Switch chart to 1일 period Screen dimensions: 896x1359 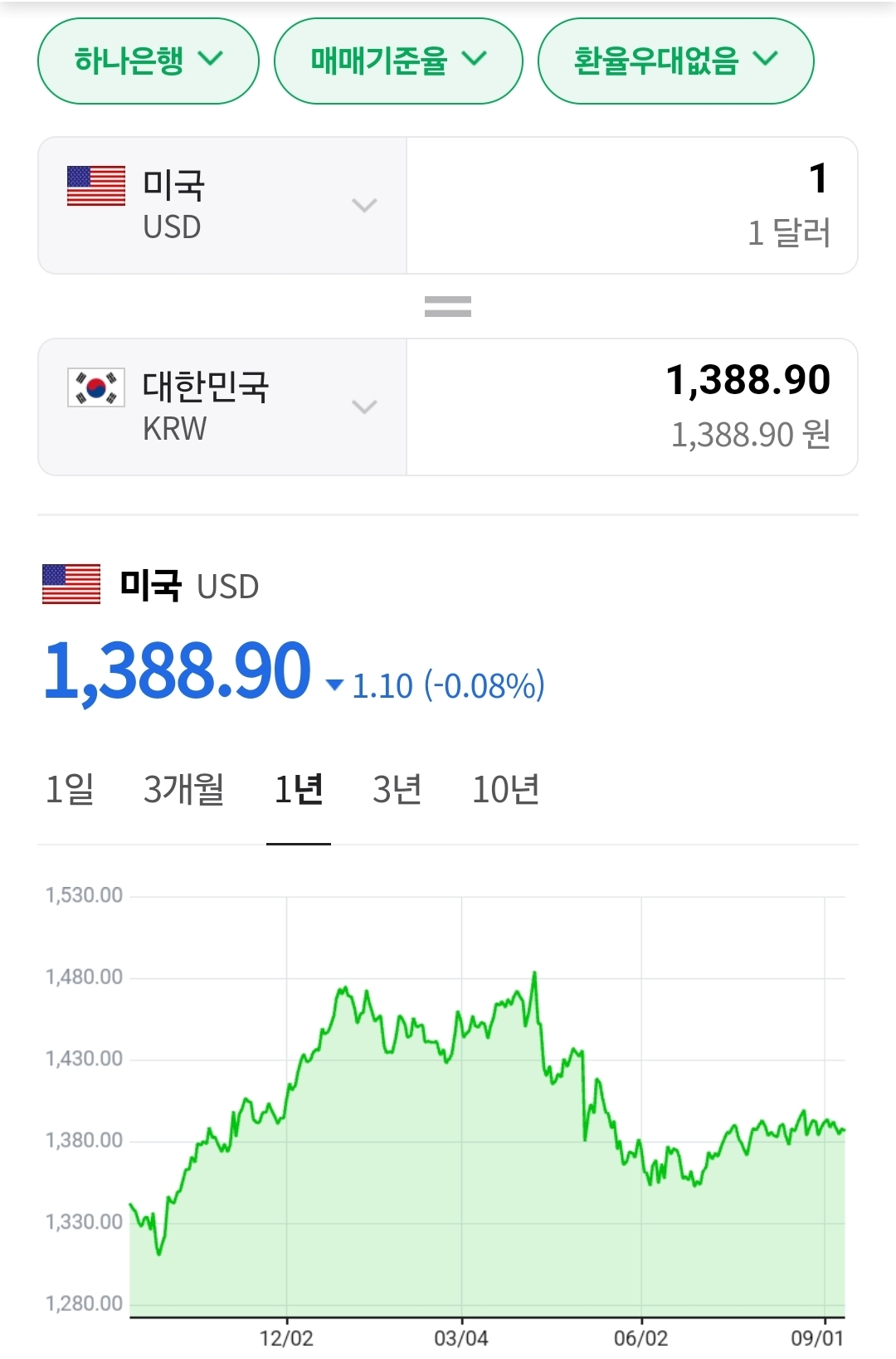(70, 789)
